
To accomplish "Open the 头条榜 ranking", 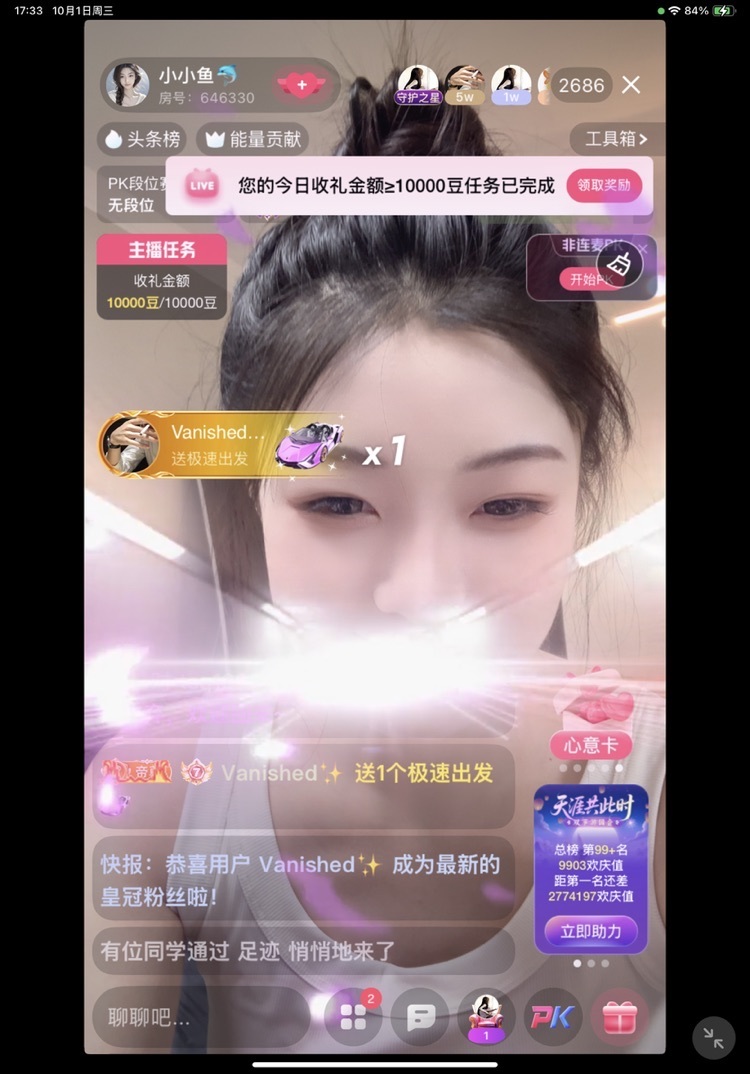I will pyautogui.click(x=141, y=139).
